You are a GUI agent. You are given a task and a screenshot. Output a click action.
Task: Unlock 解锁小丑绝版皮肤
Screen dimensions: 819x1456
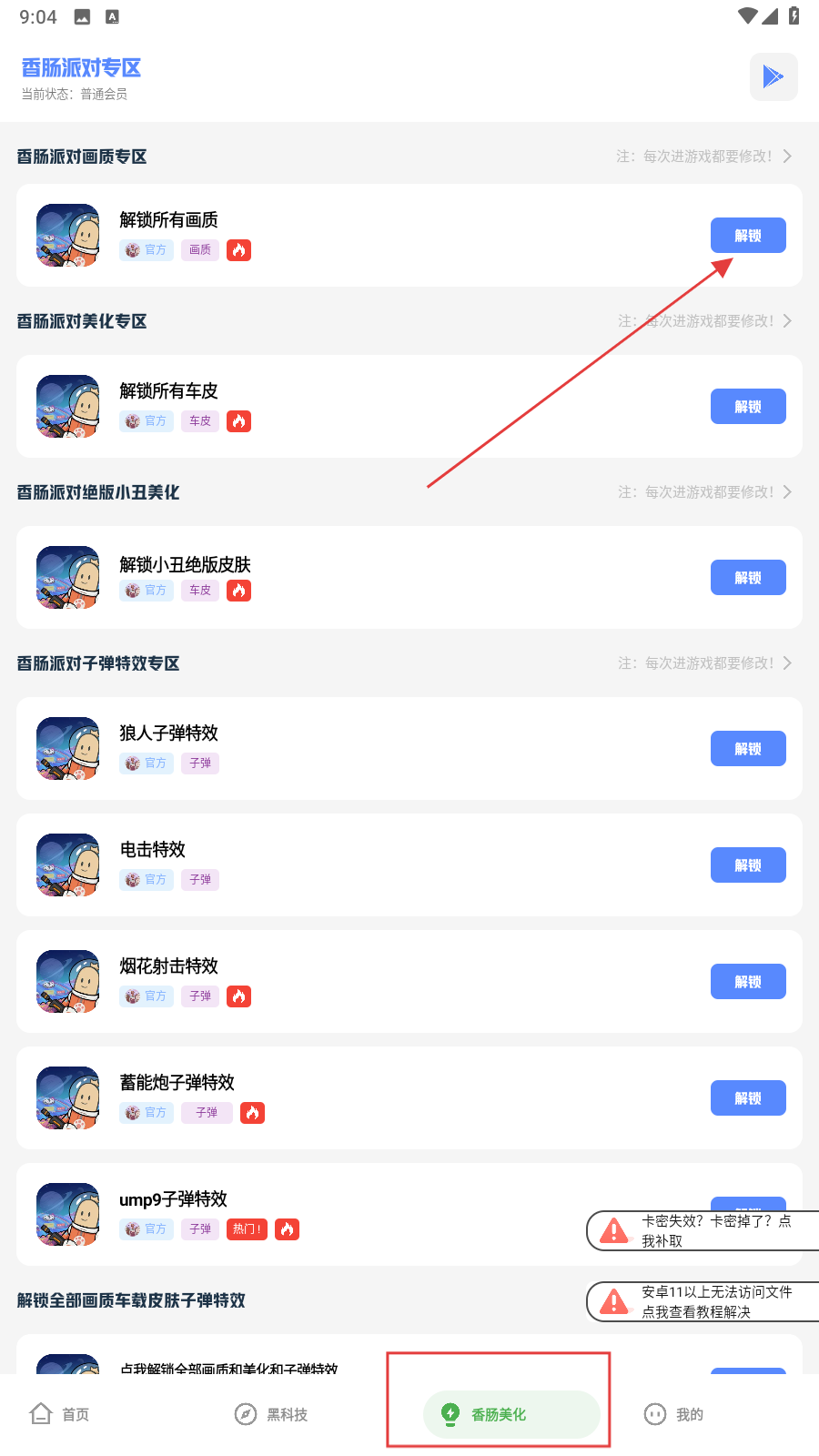pos(747,578)
